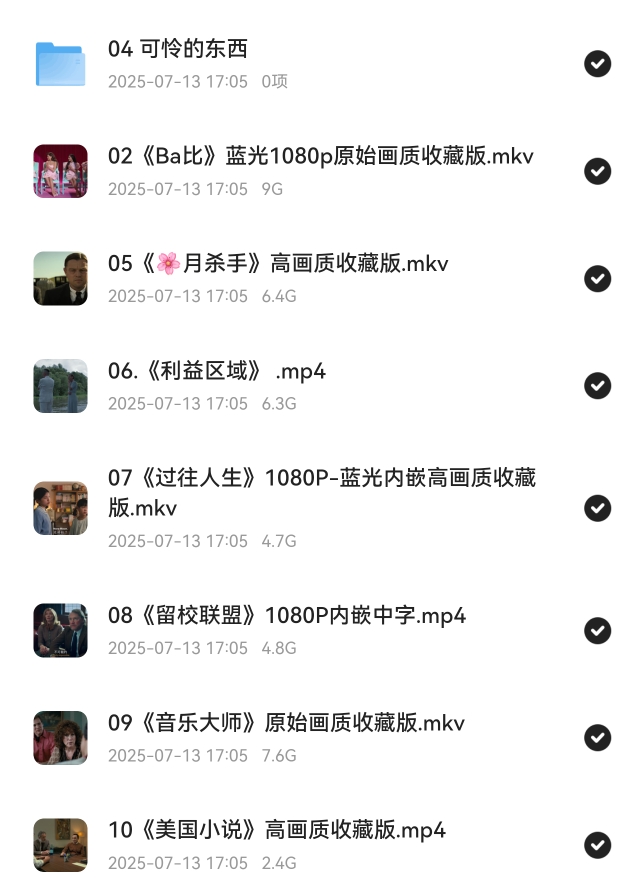Uncheck the 07《过往人生》file
630x878 pixels.
click(597, 508)
